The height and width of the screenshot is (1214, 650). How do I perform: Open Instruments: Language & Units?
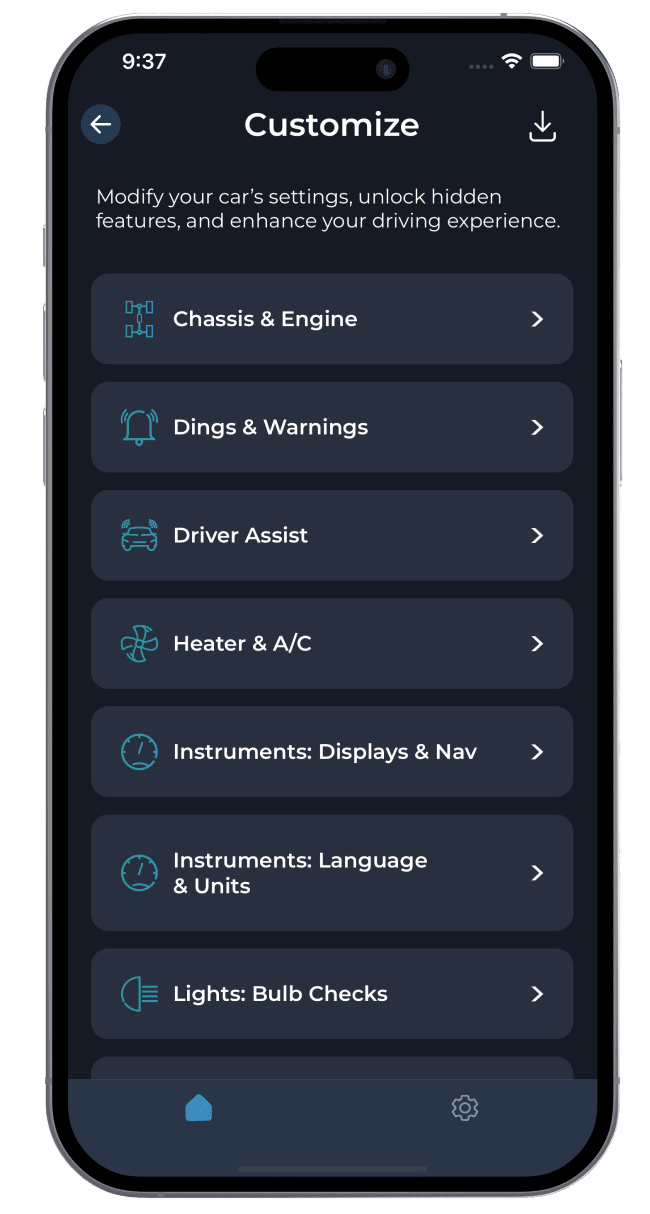pyautogui.click(x=331, y=873)
